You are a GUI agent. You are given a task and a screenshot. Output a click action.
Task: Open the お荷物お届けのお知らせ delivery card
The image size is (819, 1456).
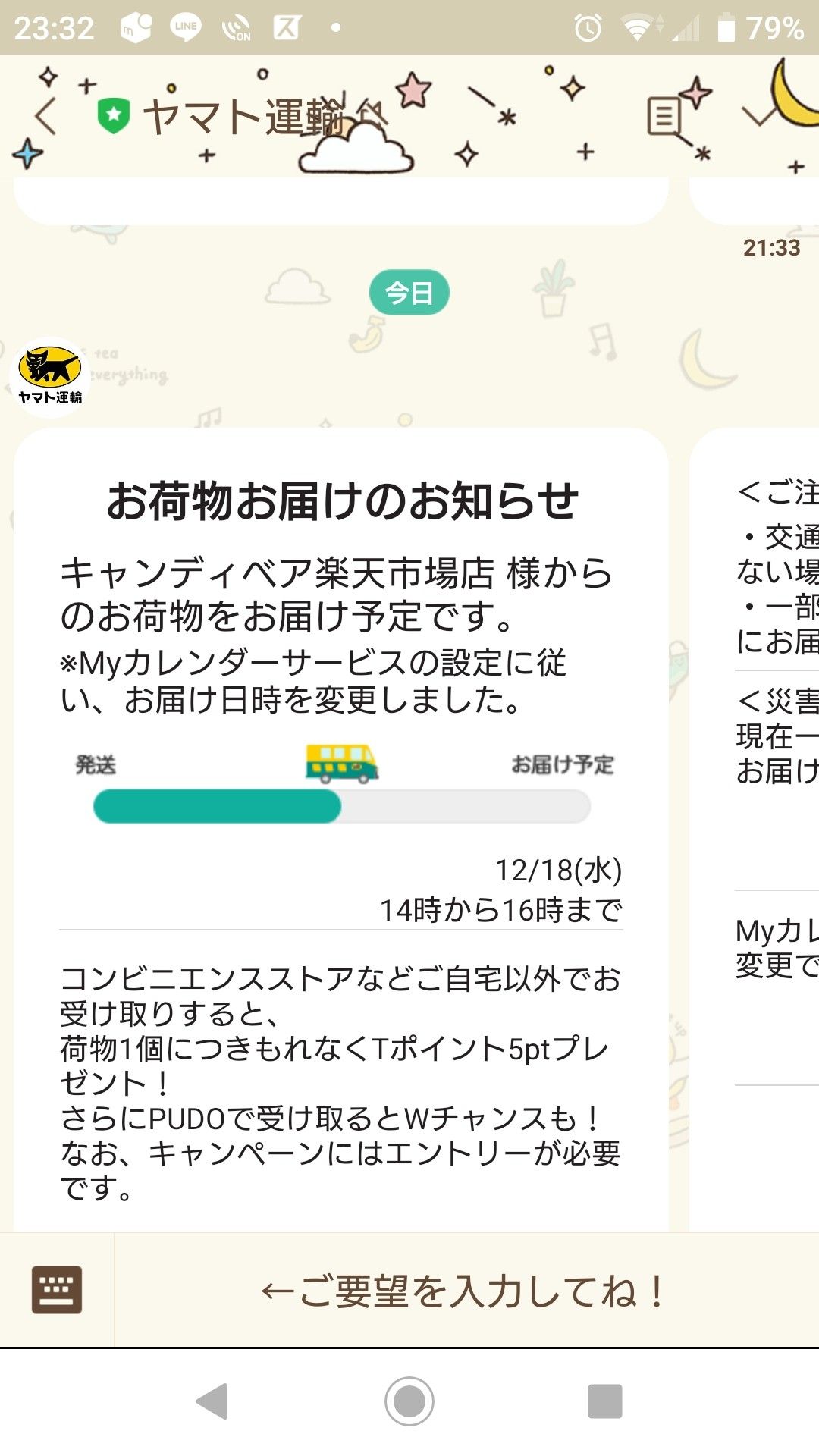coord(341,758)
